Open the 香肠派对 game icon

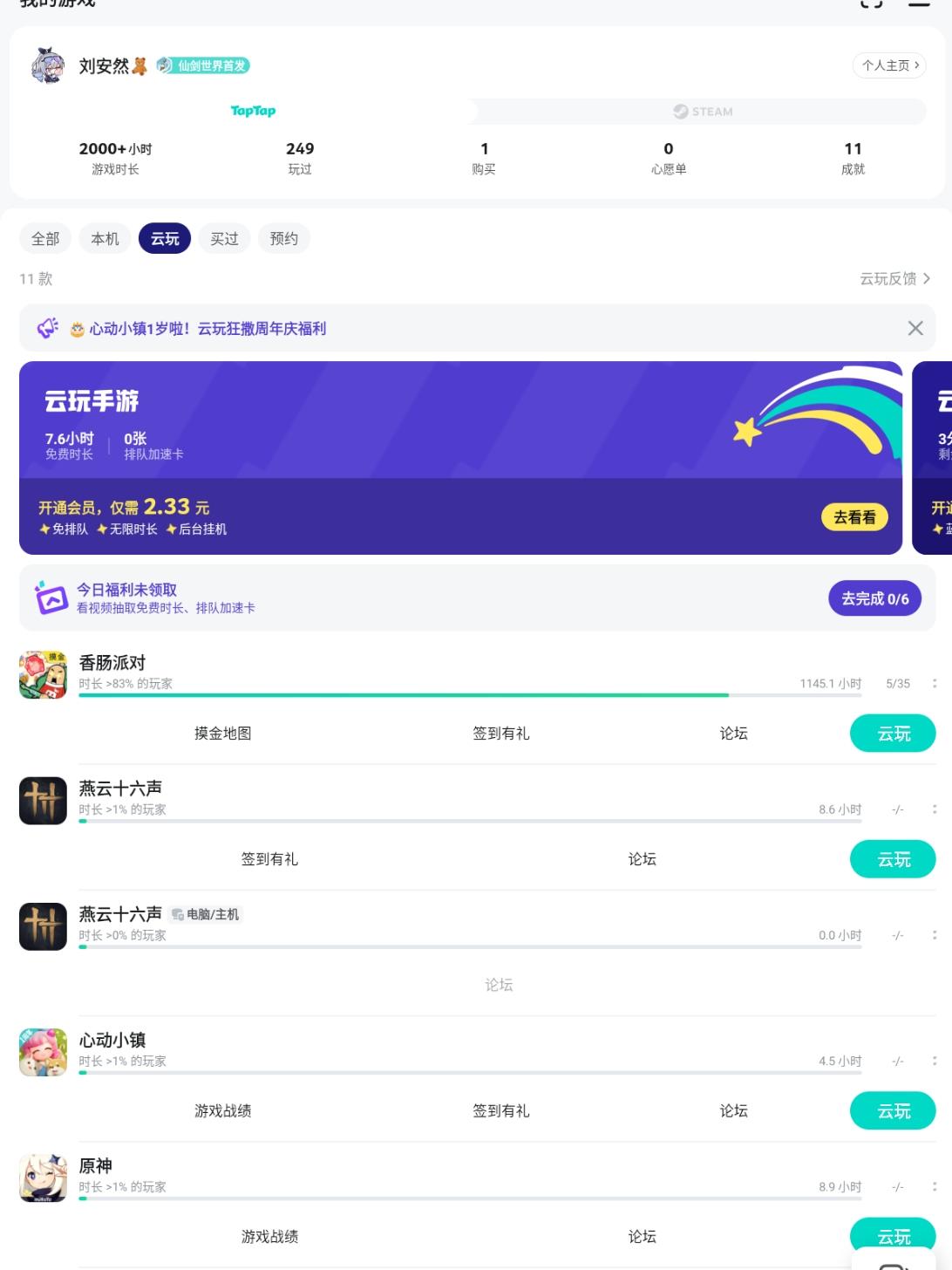click(43, 674)
